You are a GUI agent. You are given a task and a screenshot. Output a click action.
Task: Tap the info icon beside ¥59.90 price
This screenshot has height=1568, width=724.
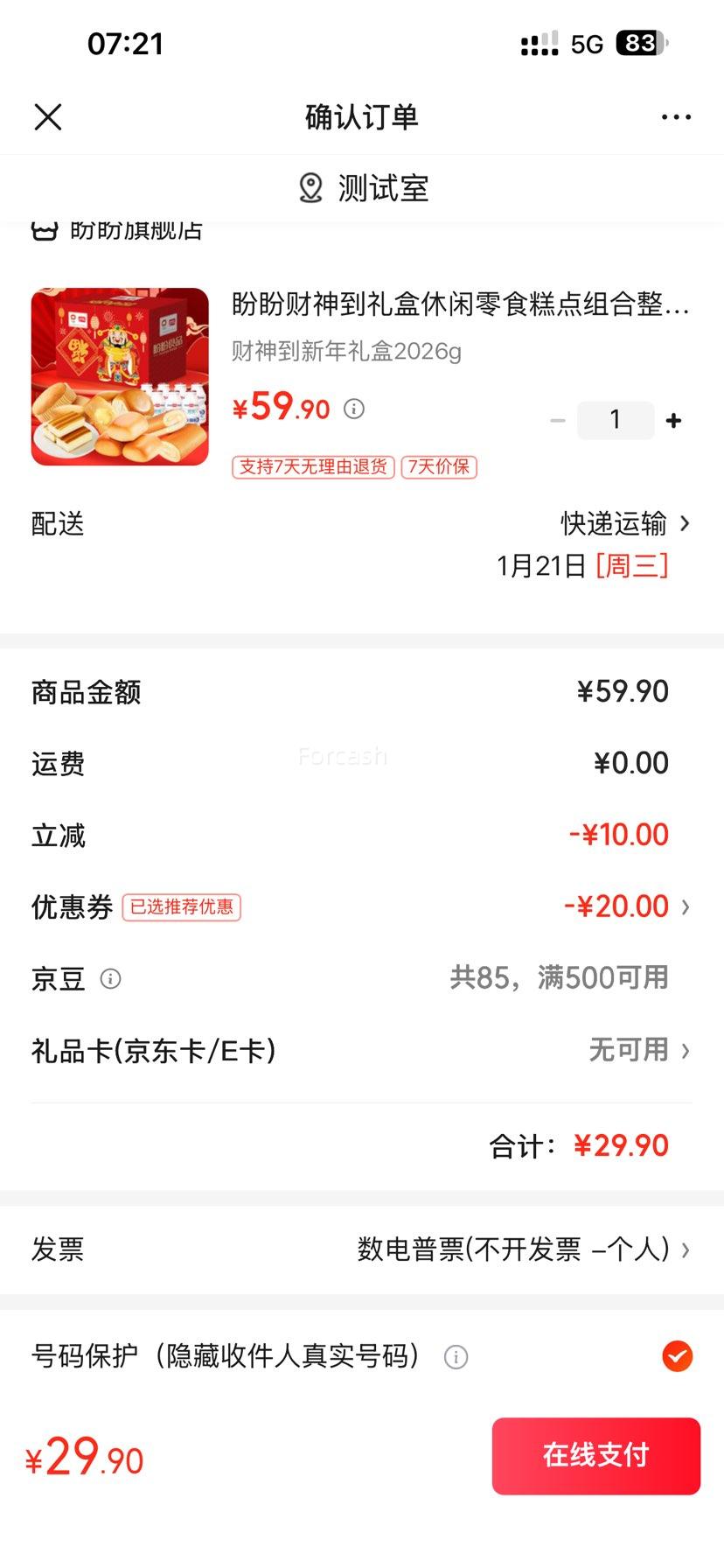point(354,409)
